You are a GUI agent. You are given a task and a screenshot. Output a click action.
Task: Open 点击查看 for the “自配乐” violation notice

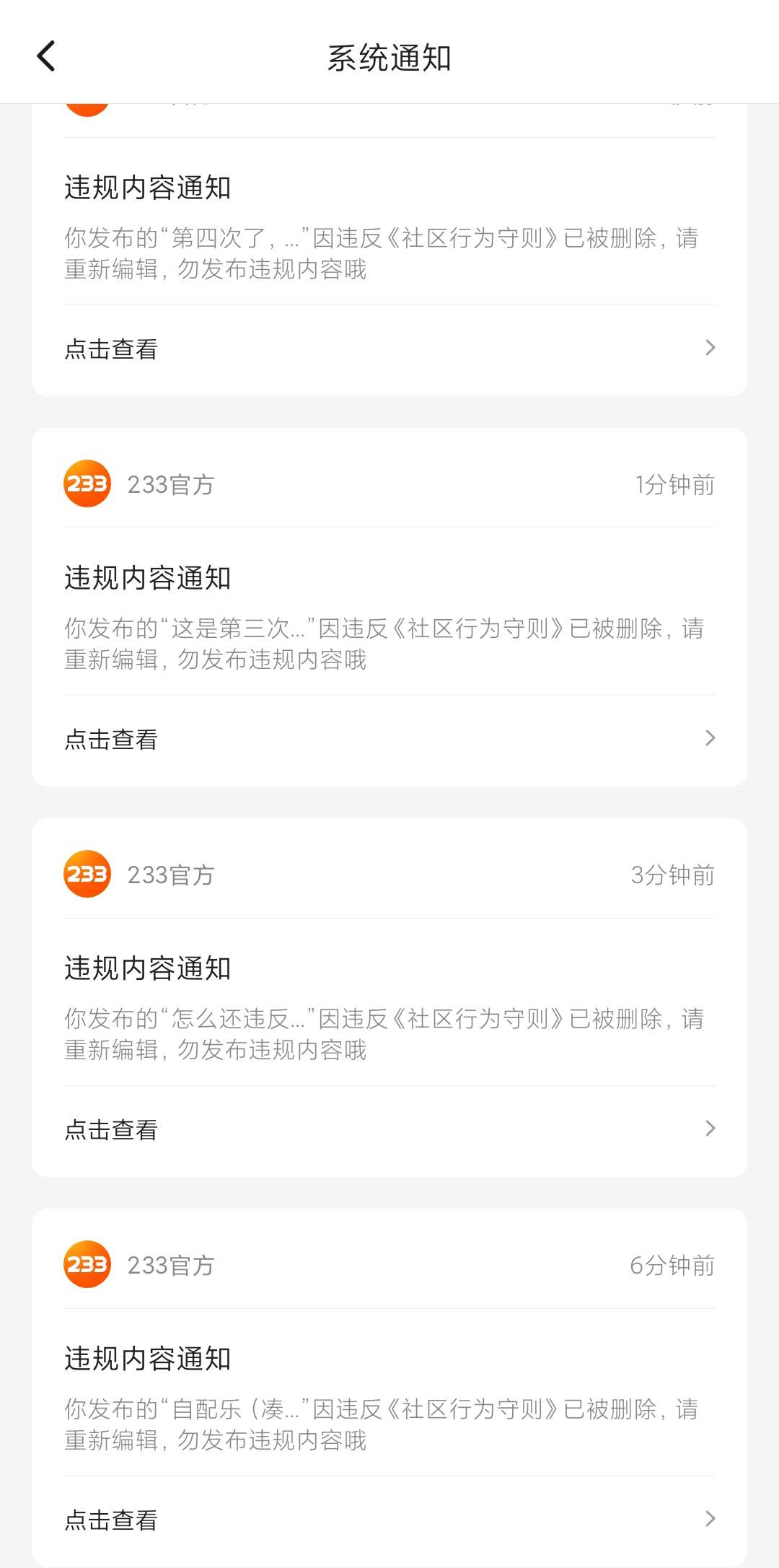(389, 1520)
